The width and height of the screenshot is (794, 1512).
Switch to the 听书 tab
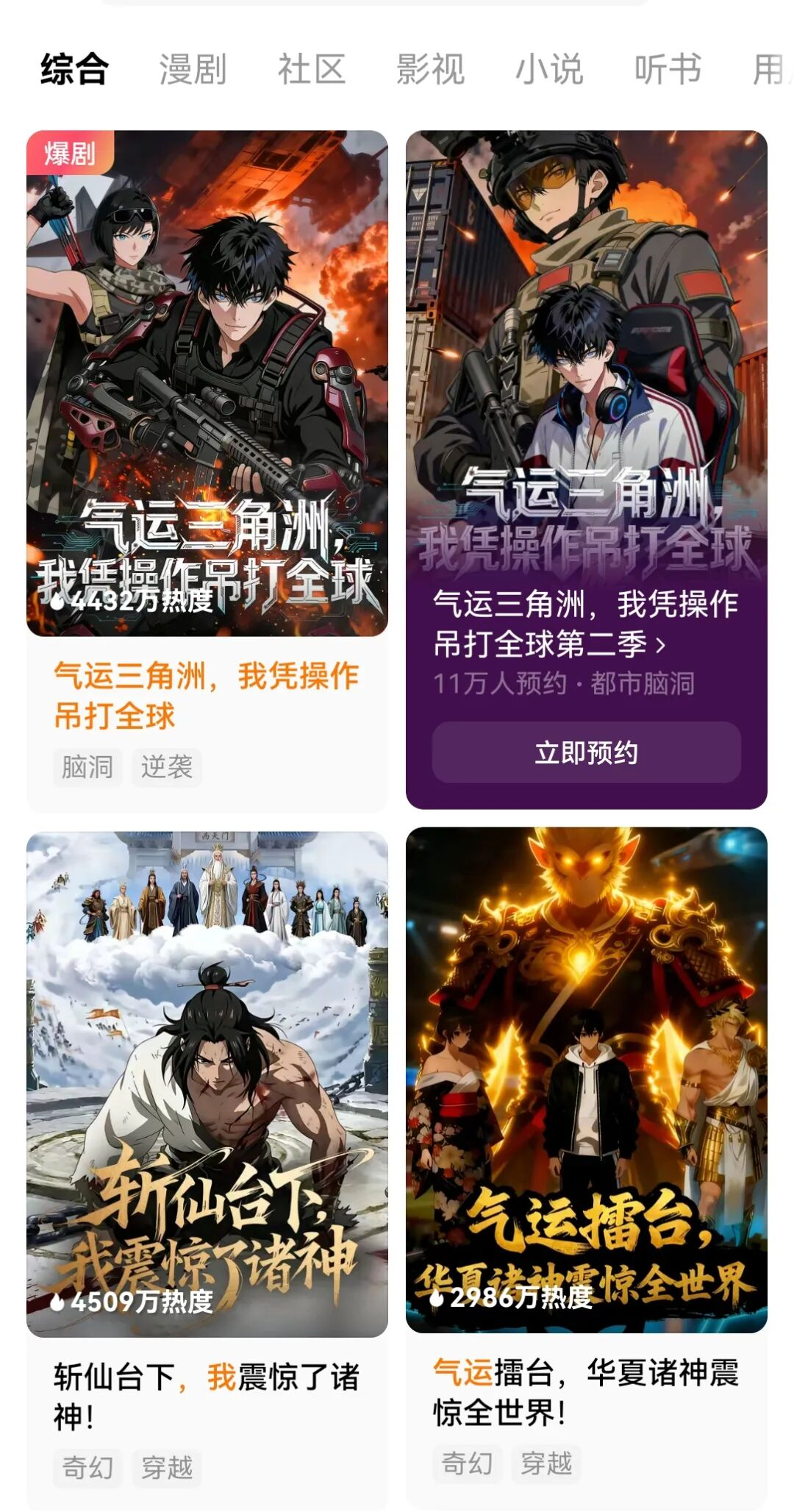coord(668,70)
